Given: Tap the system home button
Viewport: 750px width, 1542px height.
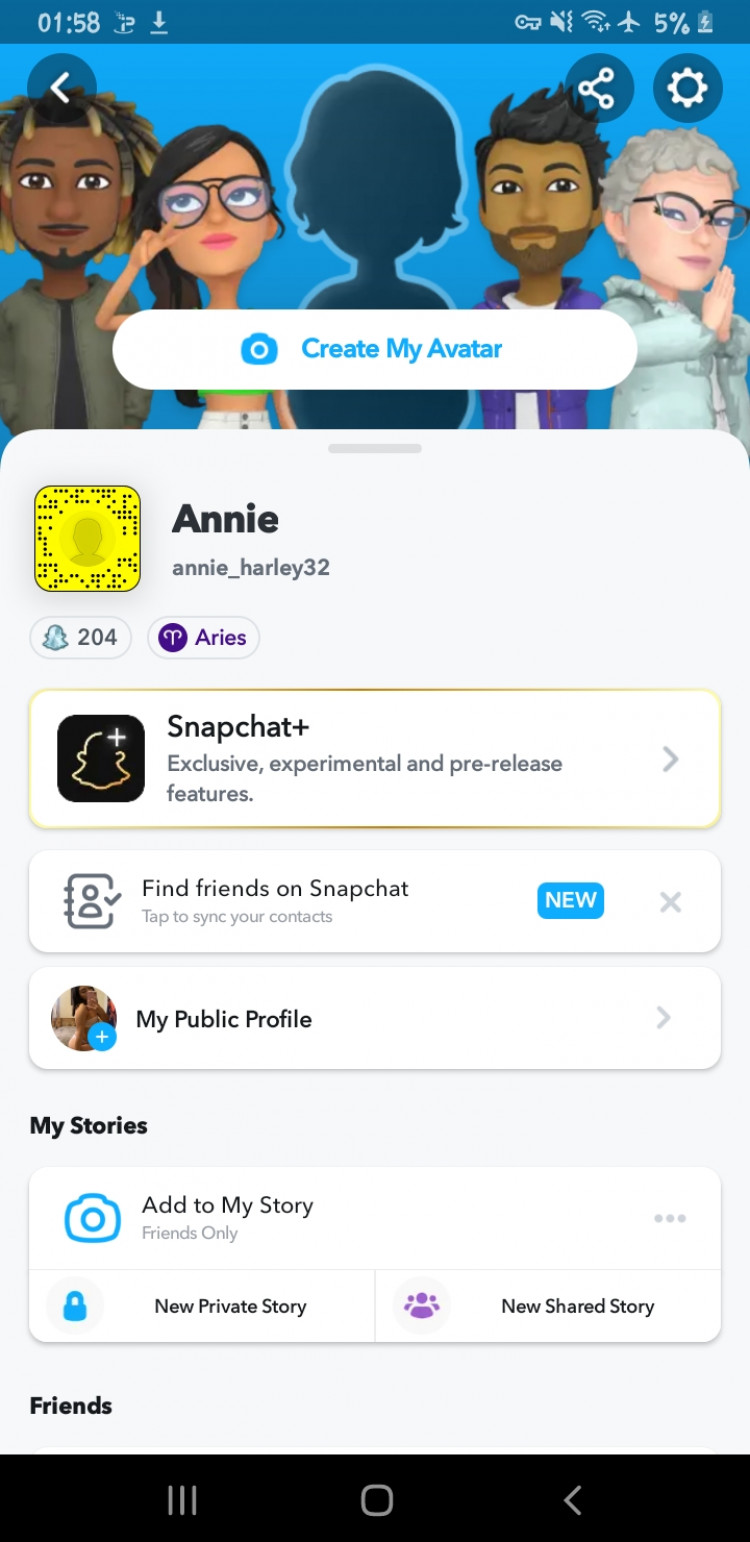Looking at the screenshot, I should click(x=376, y=1499).
